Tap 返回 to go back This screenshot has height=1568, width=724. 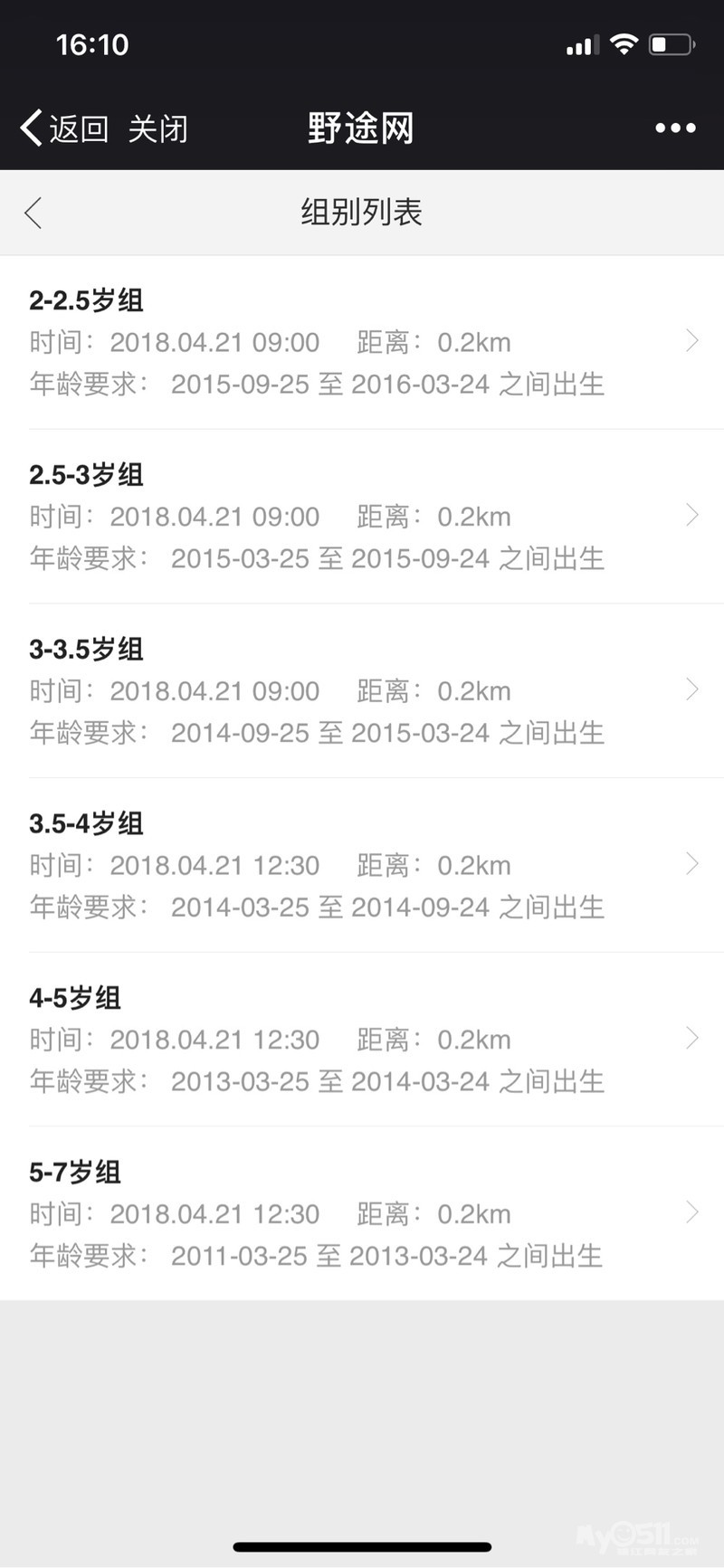point(65,128)
